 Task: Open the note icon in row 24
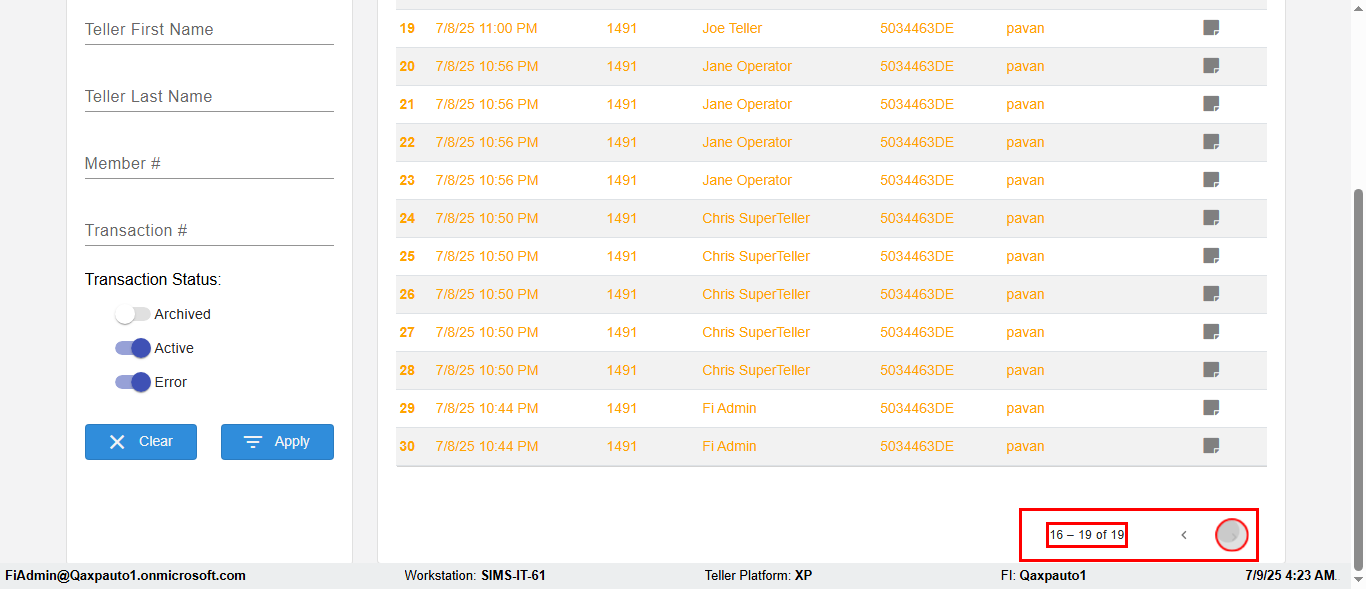click(1211, 218)
